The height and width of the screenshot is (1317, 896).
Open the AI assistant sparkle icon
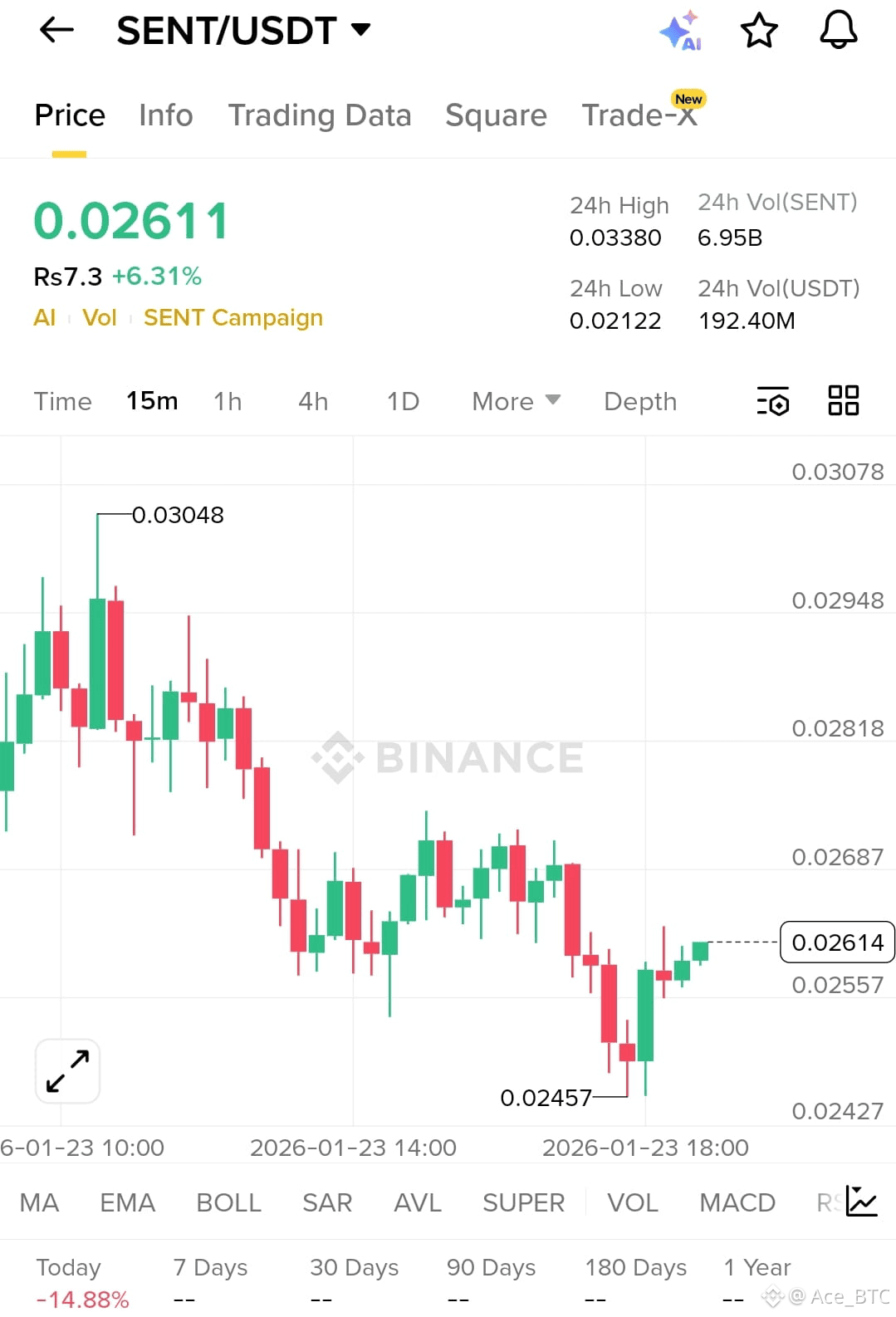680,32
